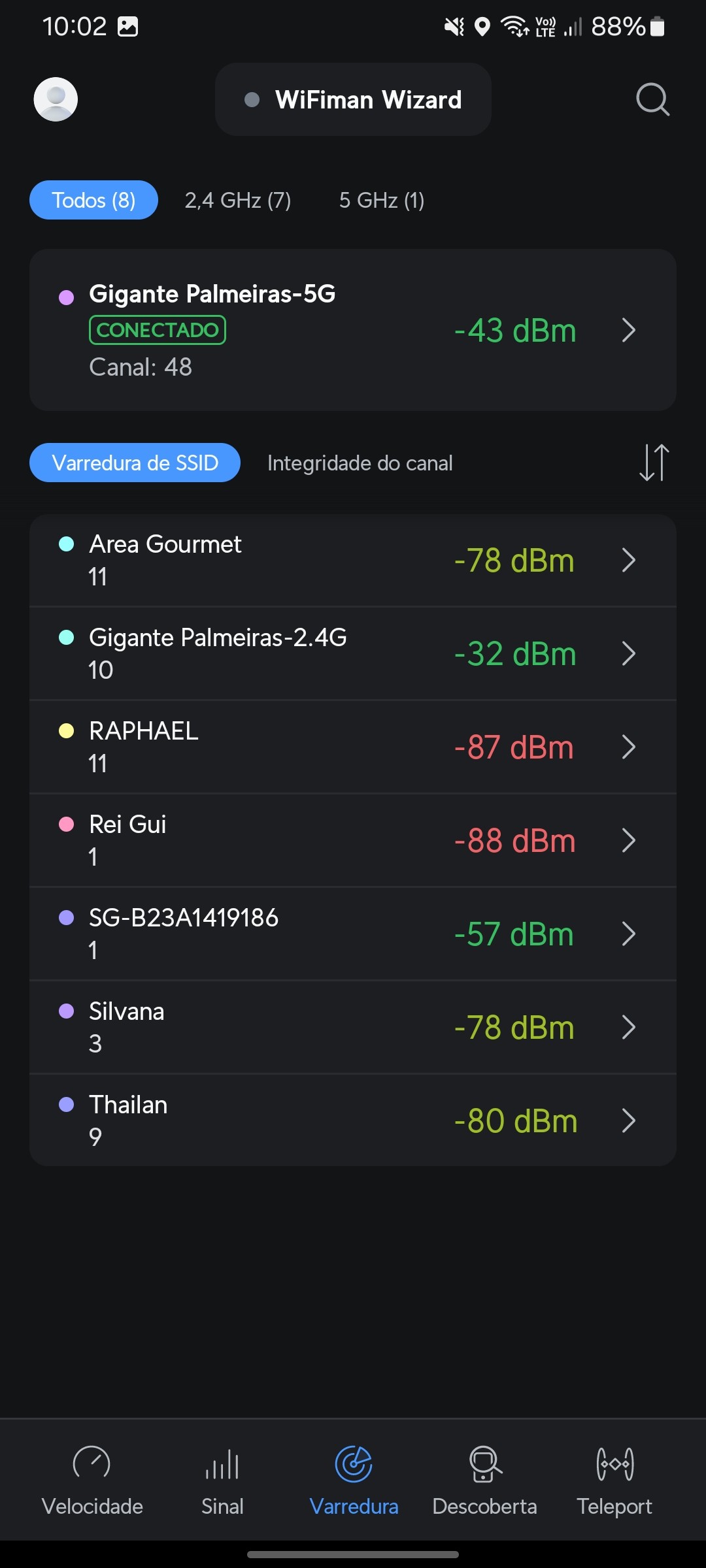Open Gigante Palmeiras-2.4G network details
Image resolution: width=706 pixels, height=1568 pixels.
(353, 653)
